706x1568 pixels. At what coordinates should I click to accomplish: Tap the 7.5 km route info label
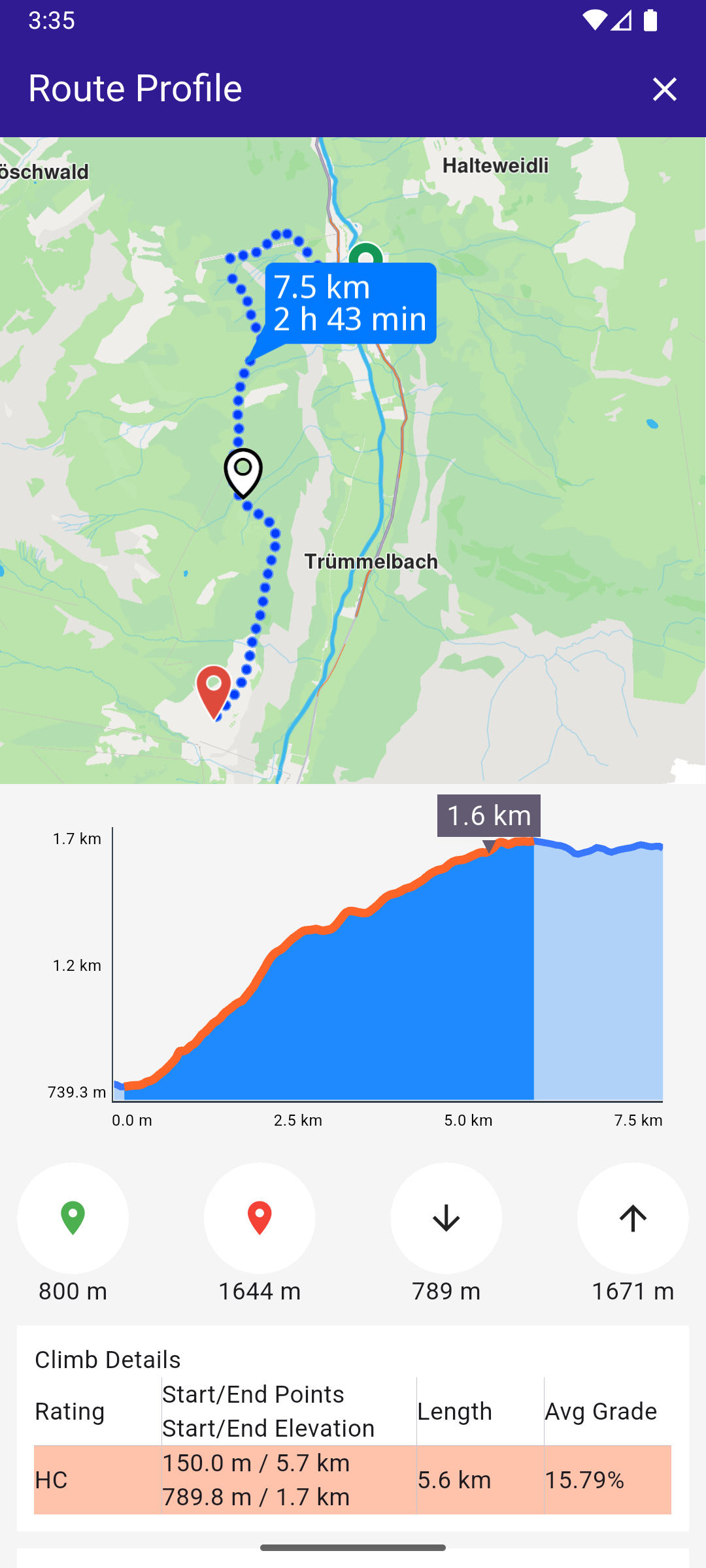350,303
